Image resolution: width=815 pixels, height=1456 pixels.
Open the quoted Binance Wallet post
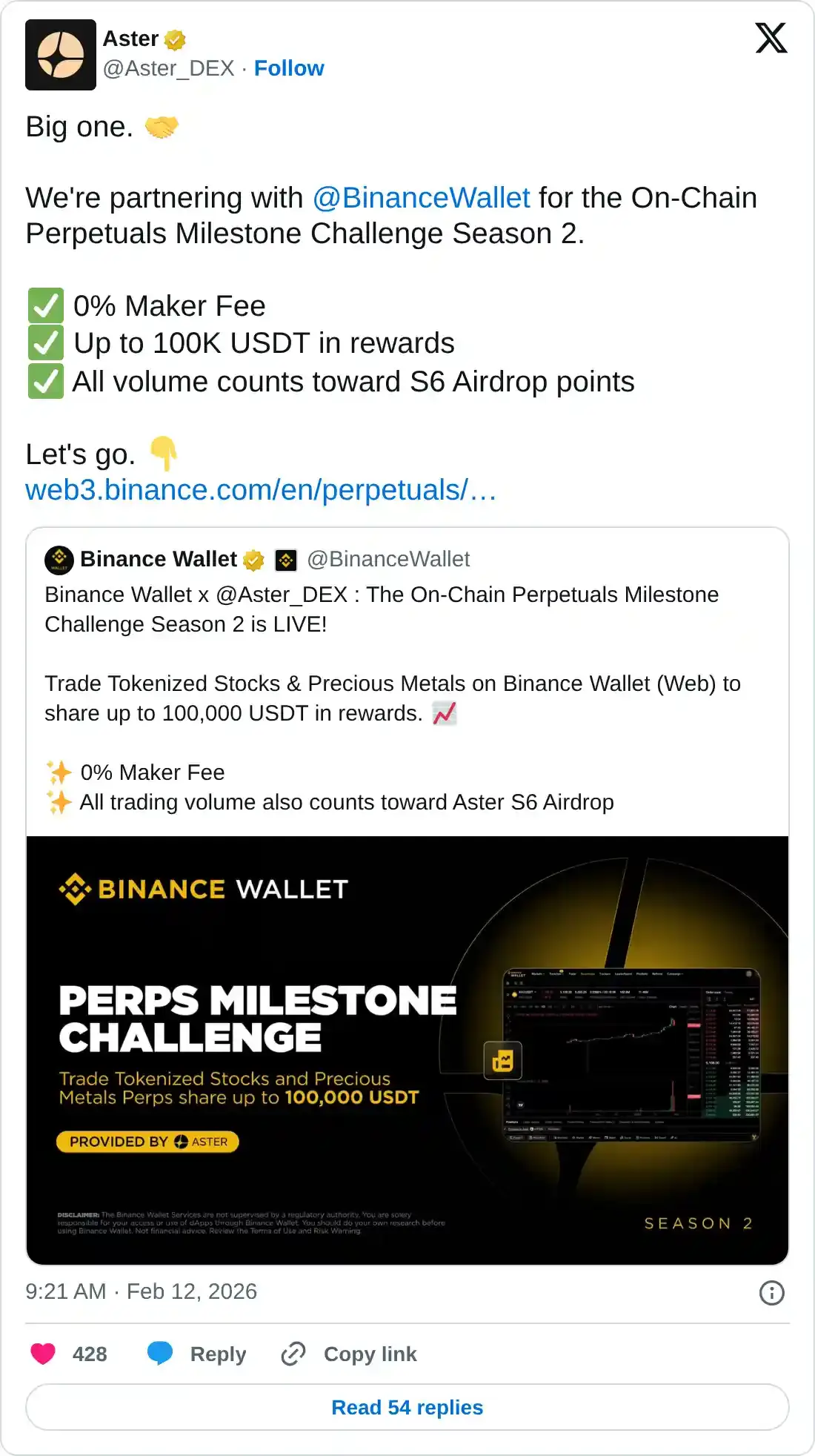408,667
